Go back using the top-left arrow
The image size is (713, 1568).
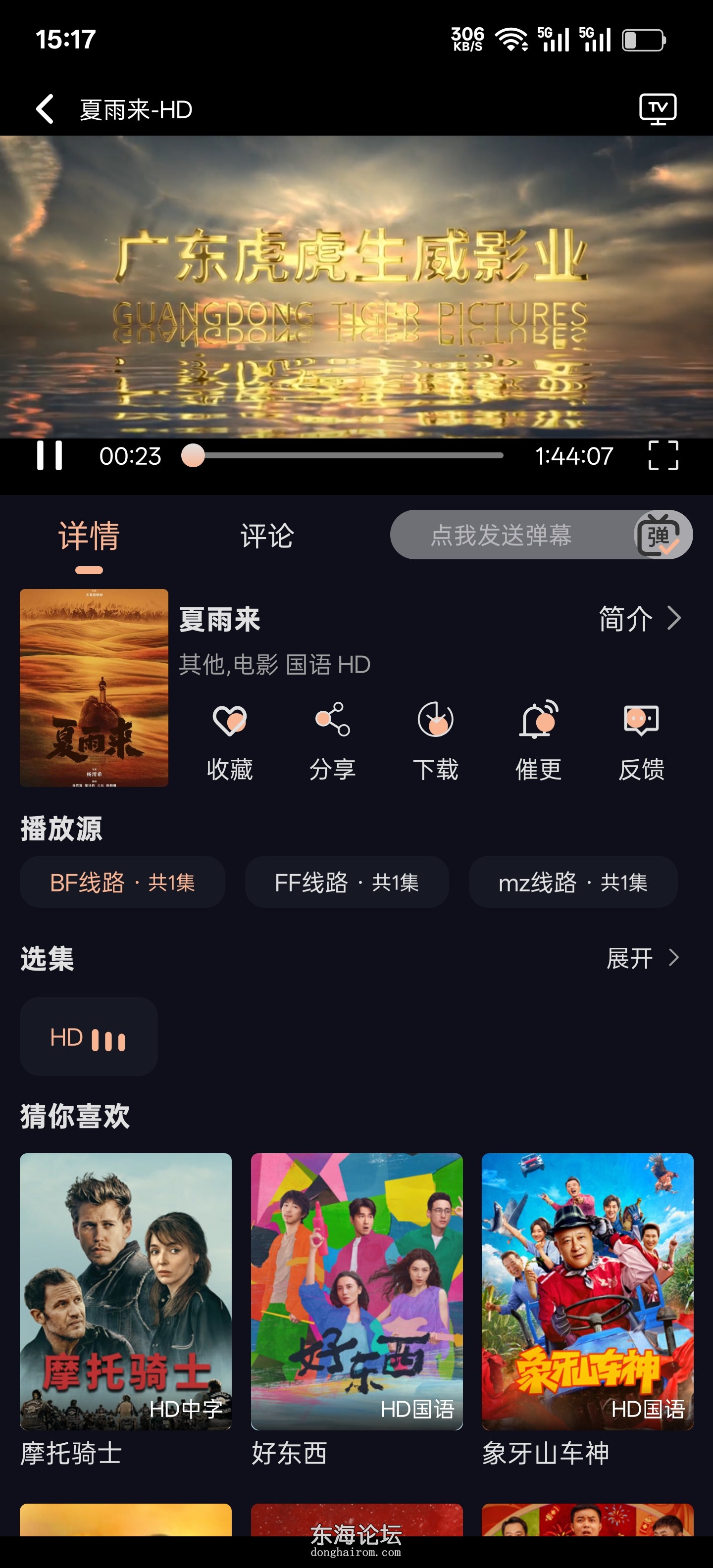(x=45, y=109)
